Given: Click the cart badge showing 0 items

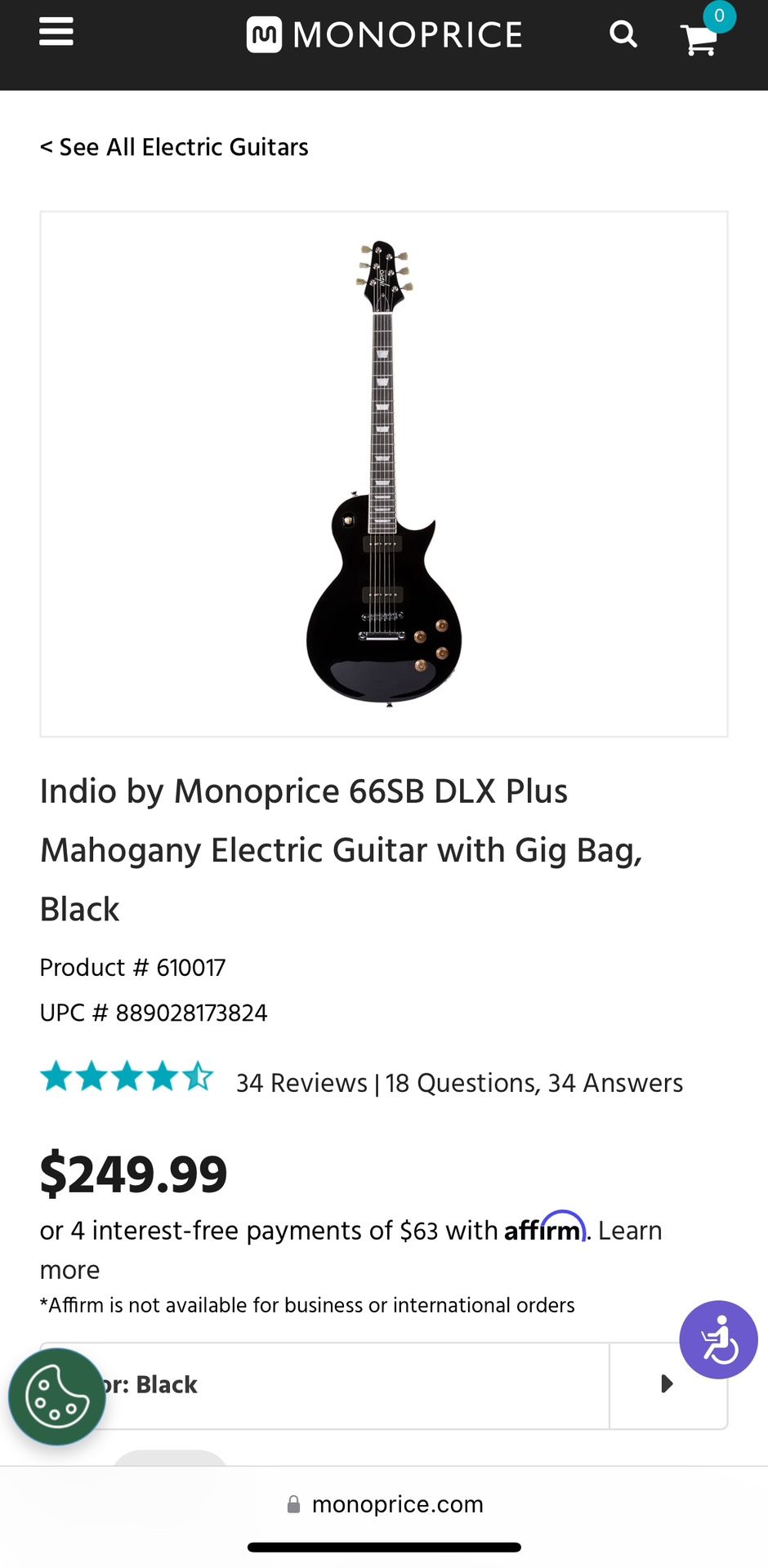Looking at the screenshot, I should [720, 16].
